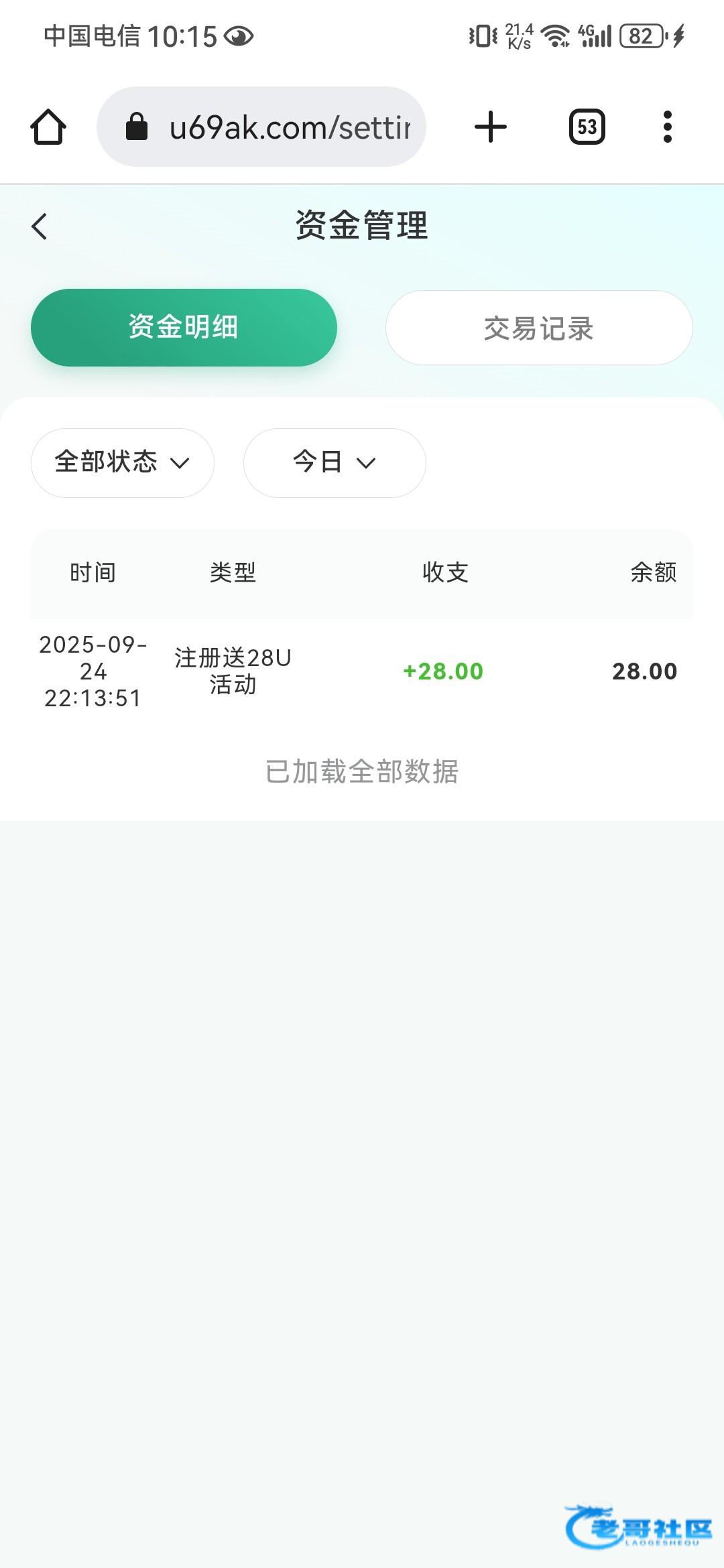Go back from 资金管理 page

point(40,226)
